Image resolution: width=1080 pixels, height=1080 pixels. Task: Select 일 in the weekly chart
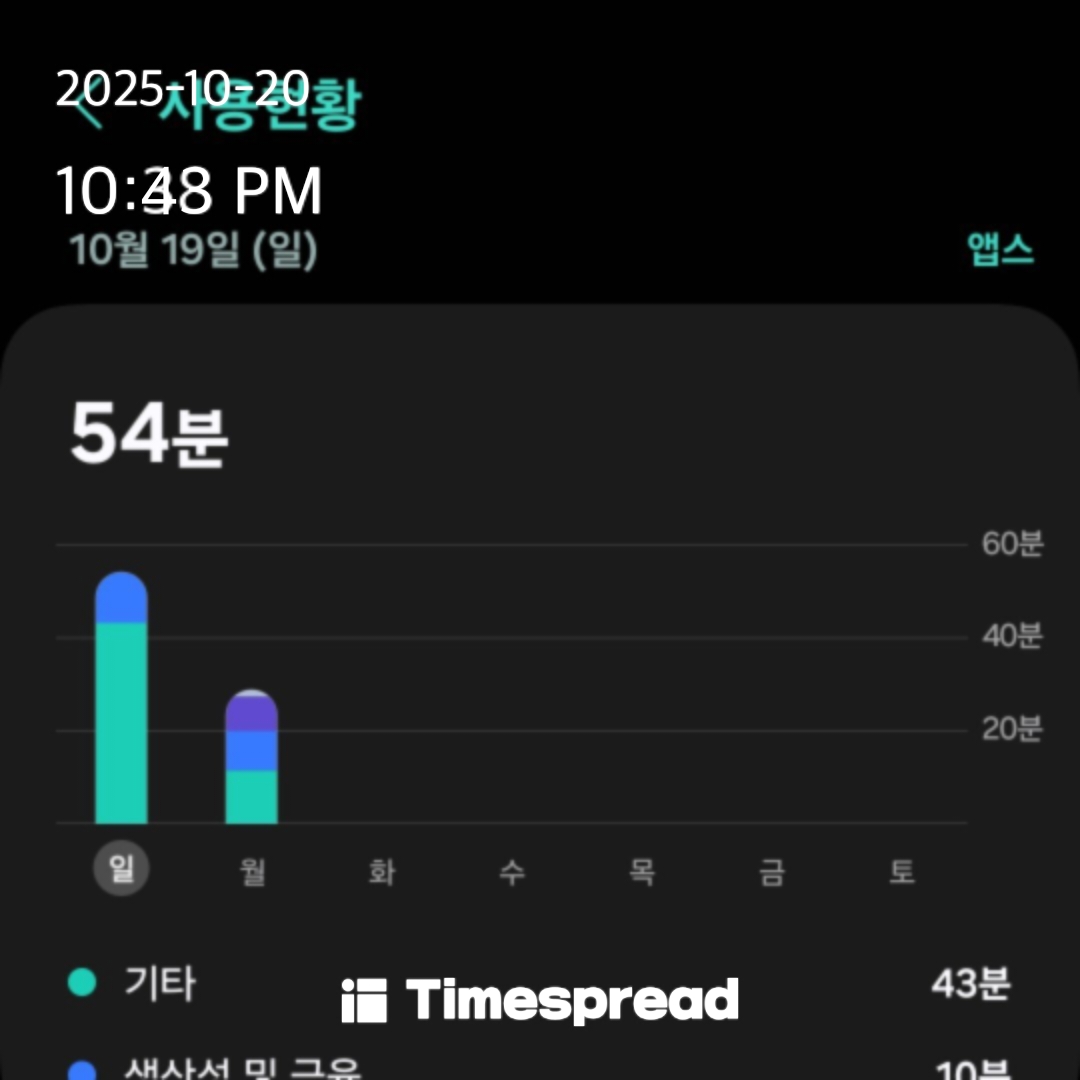(x=121, y=870)
